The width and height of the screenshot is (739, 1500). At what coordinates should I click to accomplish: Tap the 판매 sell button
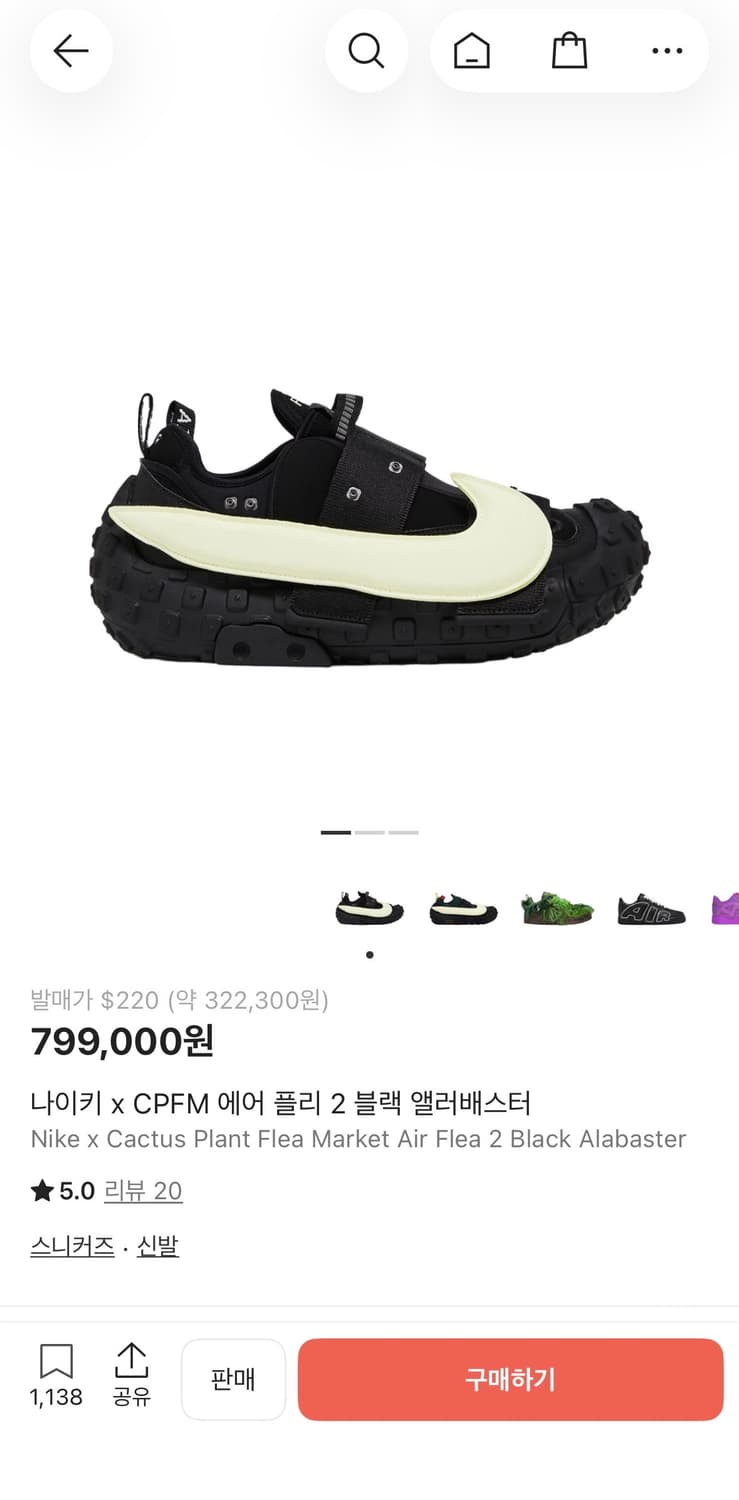[x=233, y=1379]
